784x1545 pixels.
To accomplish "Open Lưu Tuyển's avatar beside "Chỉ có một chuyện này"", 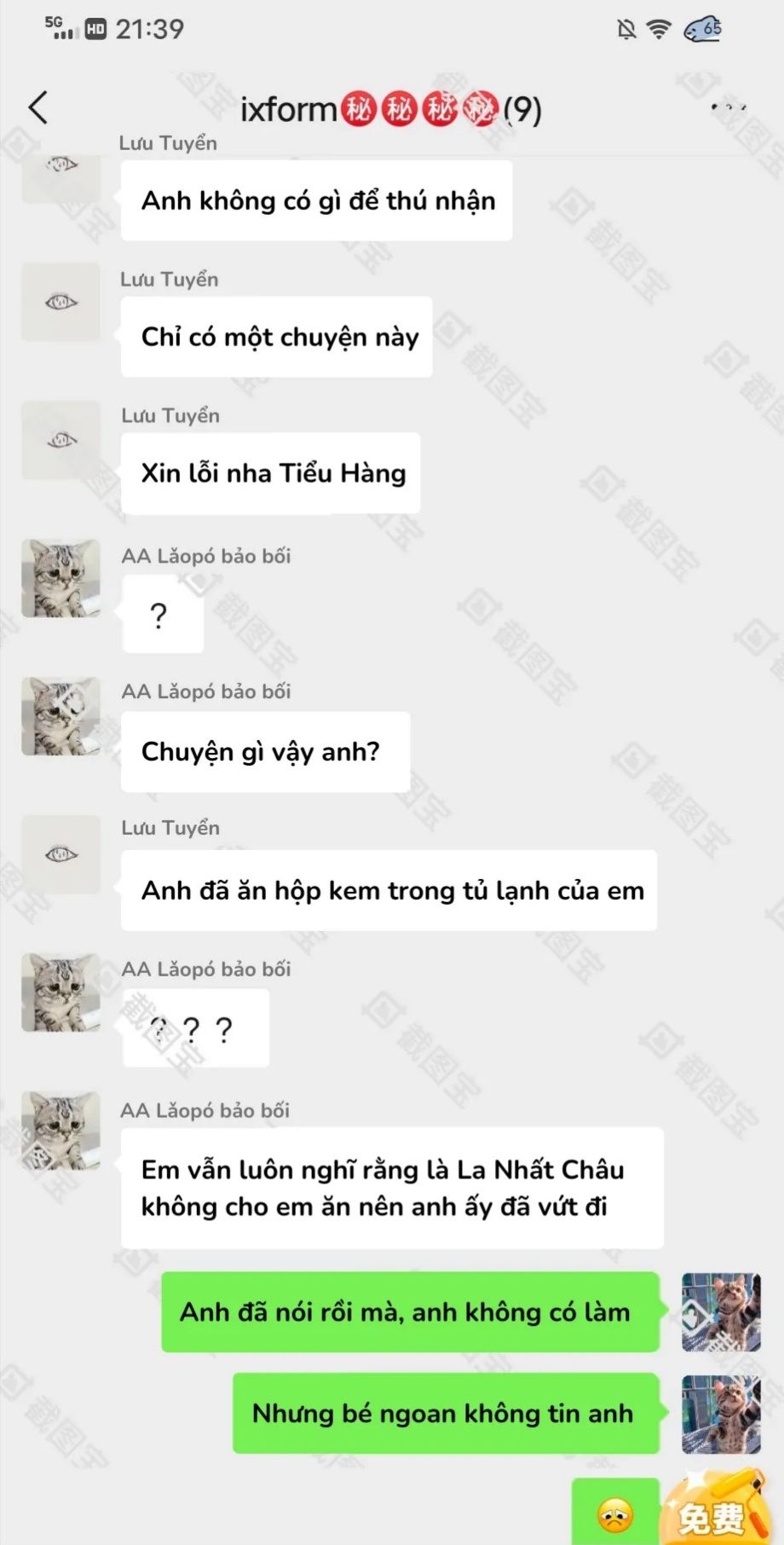I will click(61, 302).
